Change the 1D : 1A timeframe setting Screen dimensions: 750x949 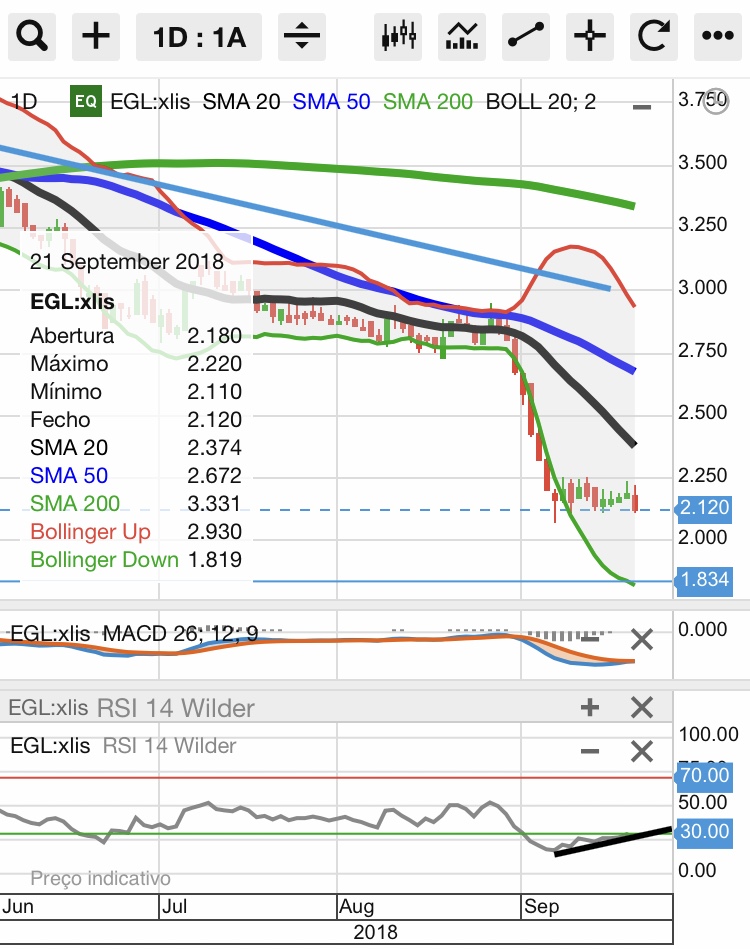tap(199, 38)
